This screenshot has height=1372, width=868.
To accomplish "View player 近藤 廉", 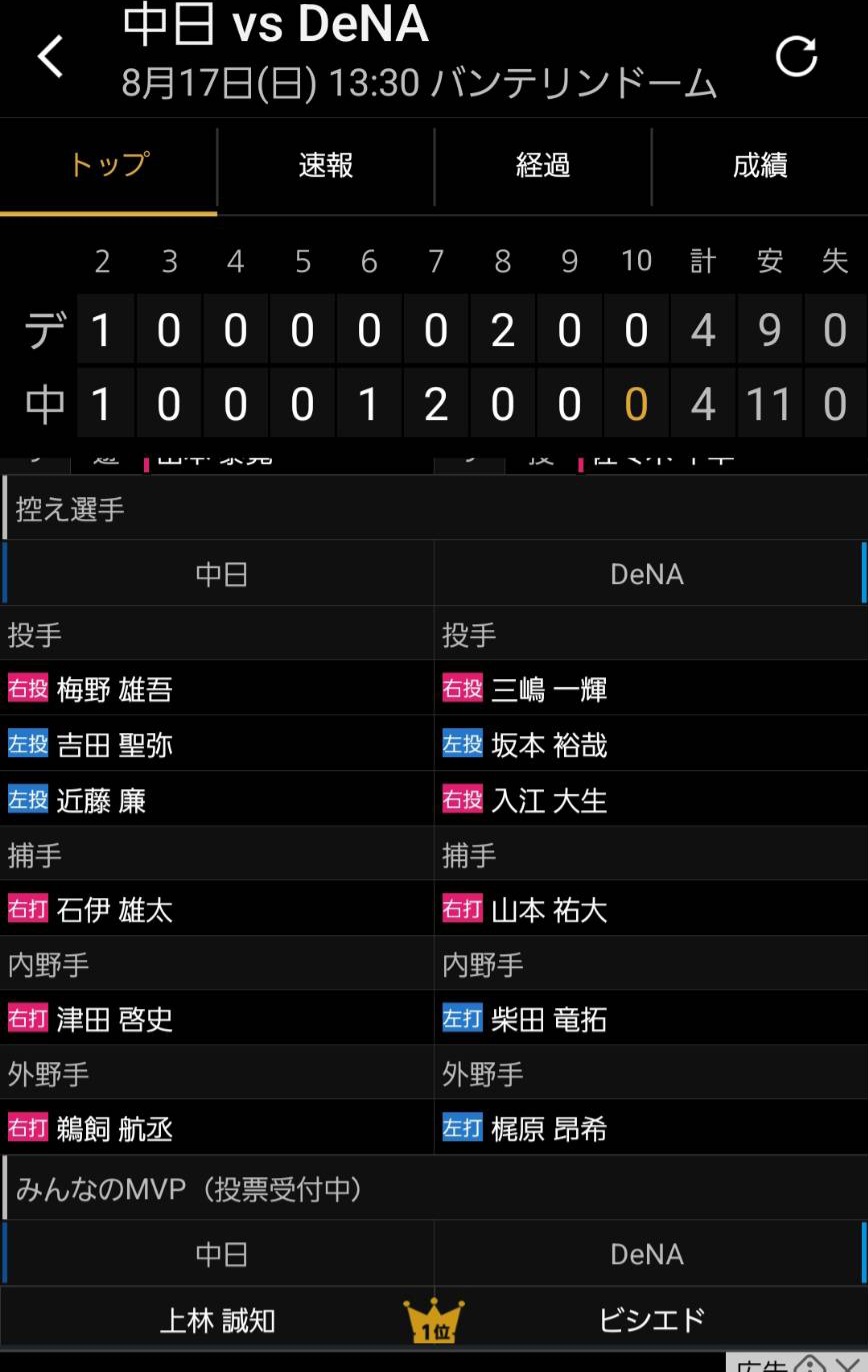I will 101,800.
